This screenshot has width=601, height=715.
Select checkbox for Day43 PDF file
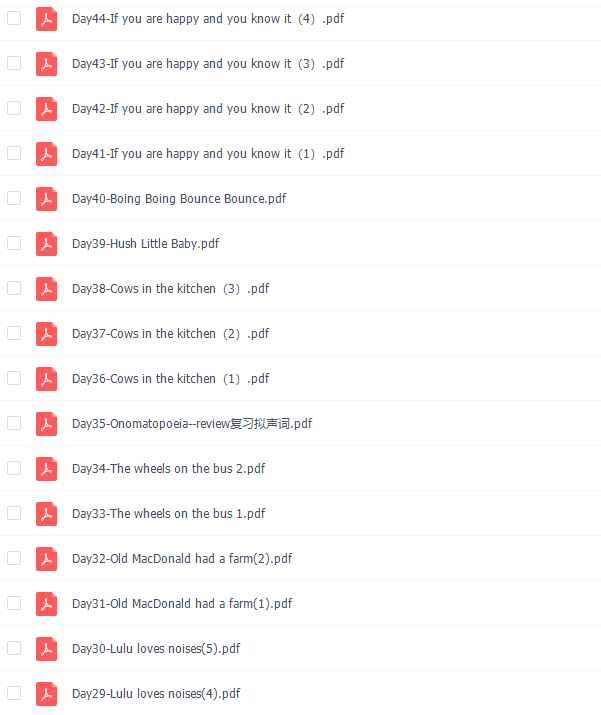click(x=14, y=63)
